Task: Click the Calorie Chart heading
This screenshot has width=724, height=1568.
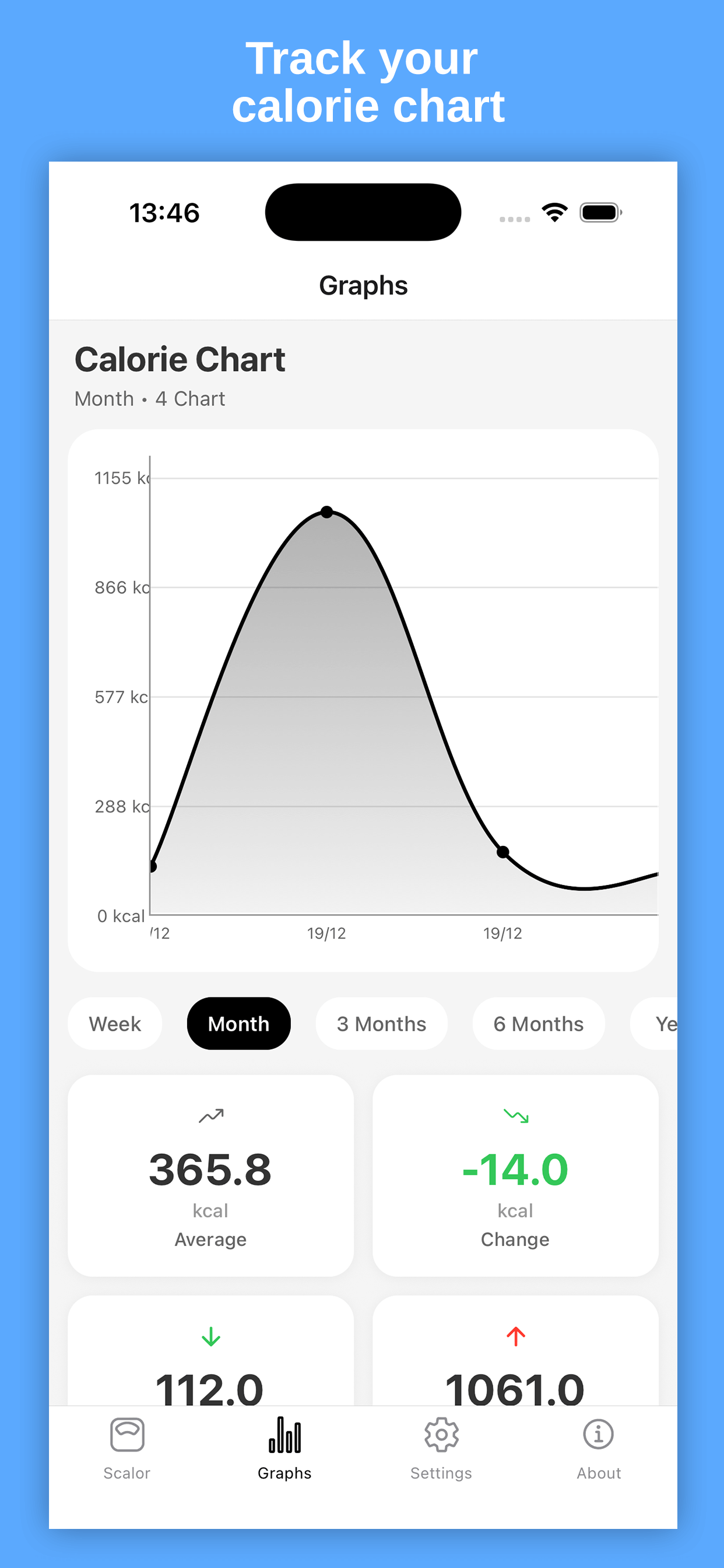Action: pos(179,359)
